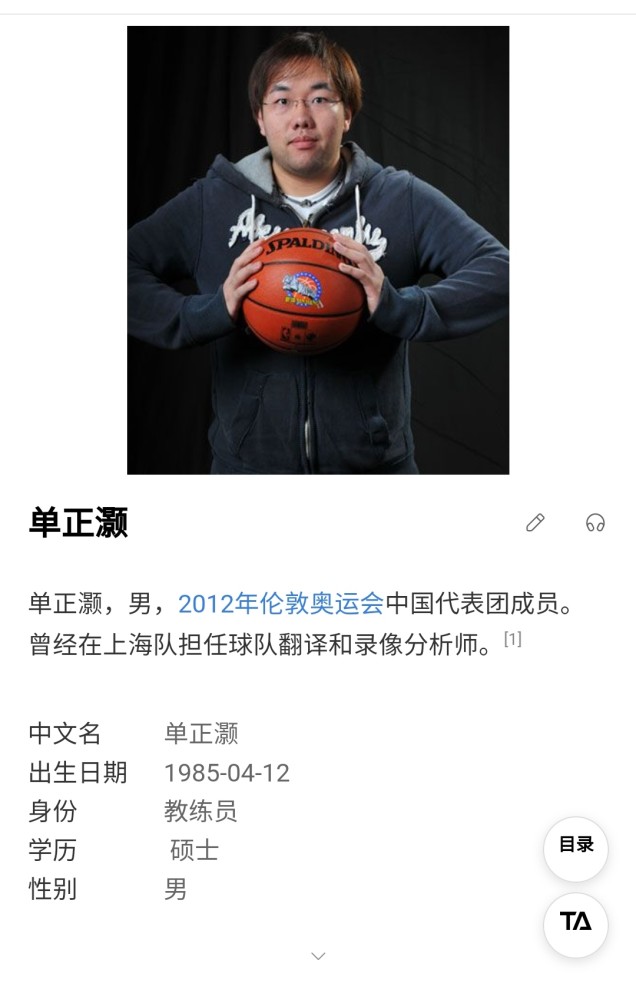Tap the edit pencil icon
636x1000 pixels.
[535, 523]
